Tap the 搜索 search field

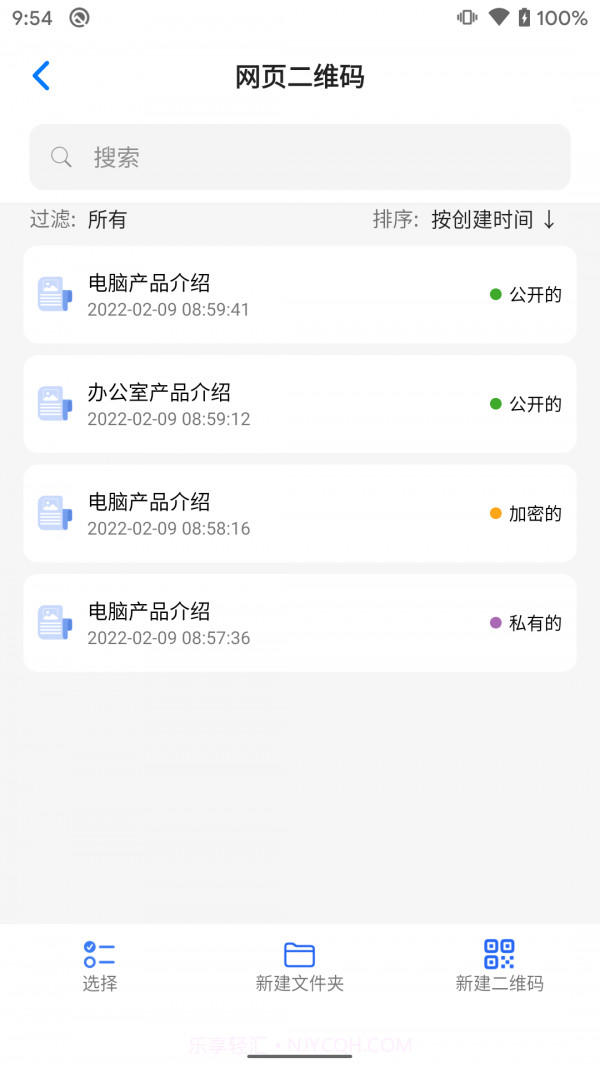[x=300, y=157]
